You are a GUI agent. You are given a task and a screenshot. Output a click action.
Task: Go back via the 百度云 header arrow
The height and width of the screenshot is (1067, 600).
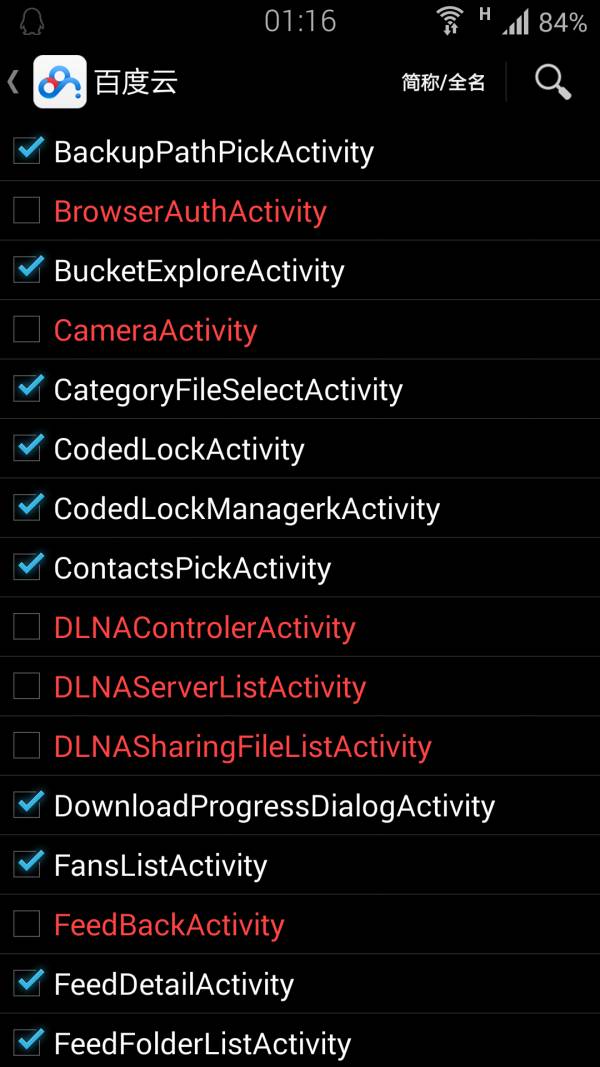click(13, 82)
